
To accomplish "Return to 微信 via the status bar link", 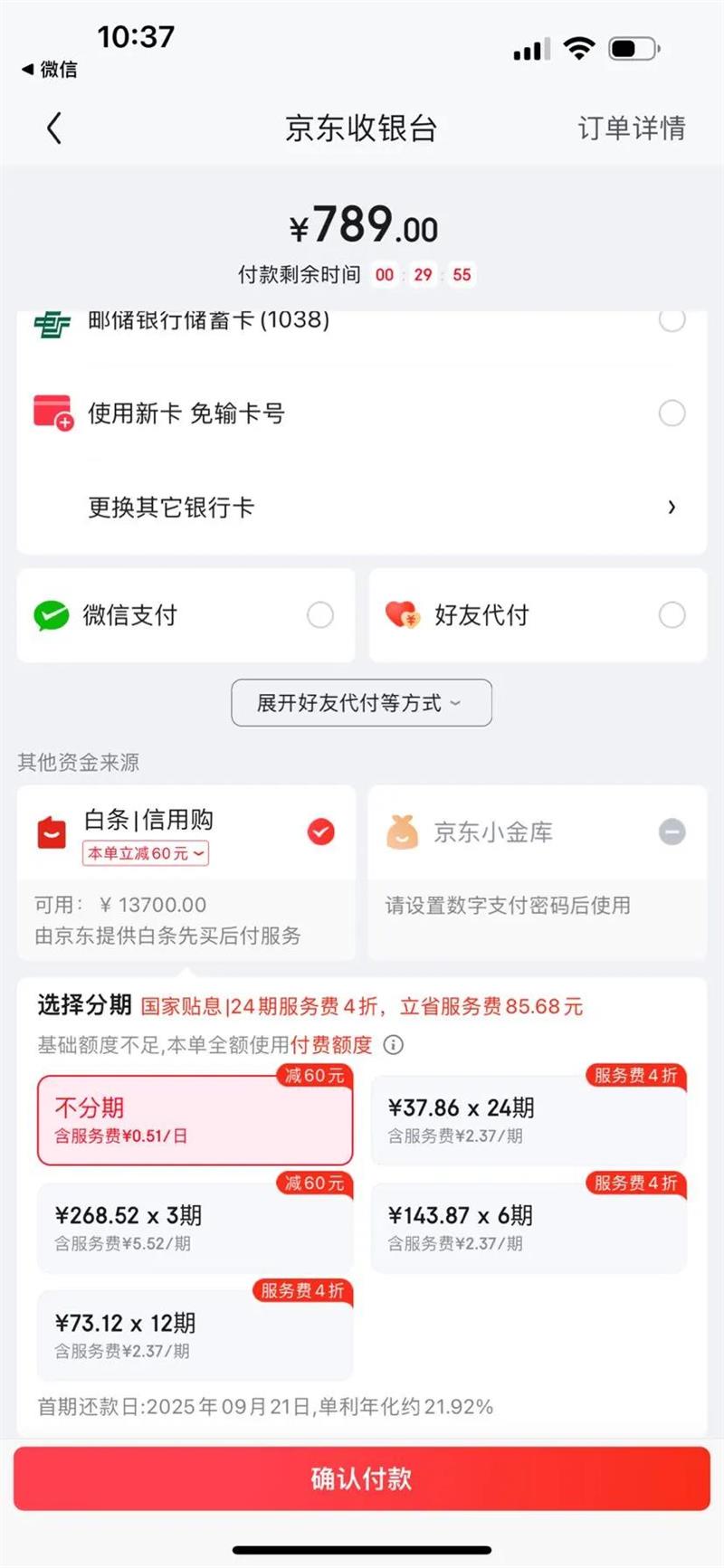I will coord(51,70).
